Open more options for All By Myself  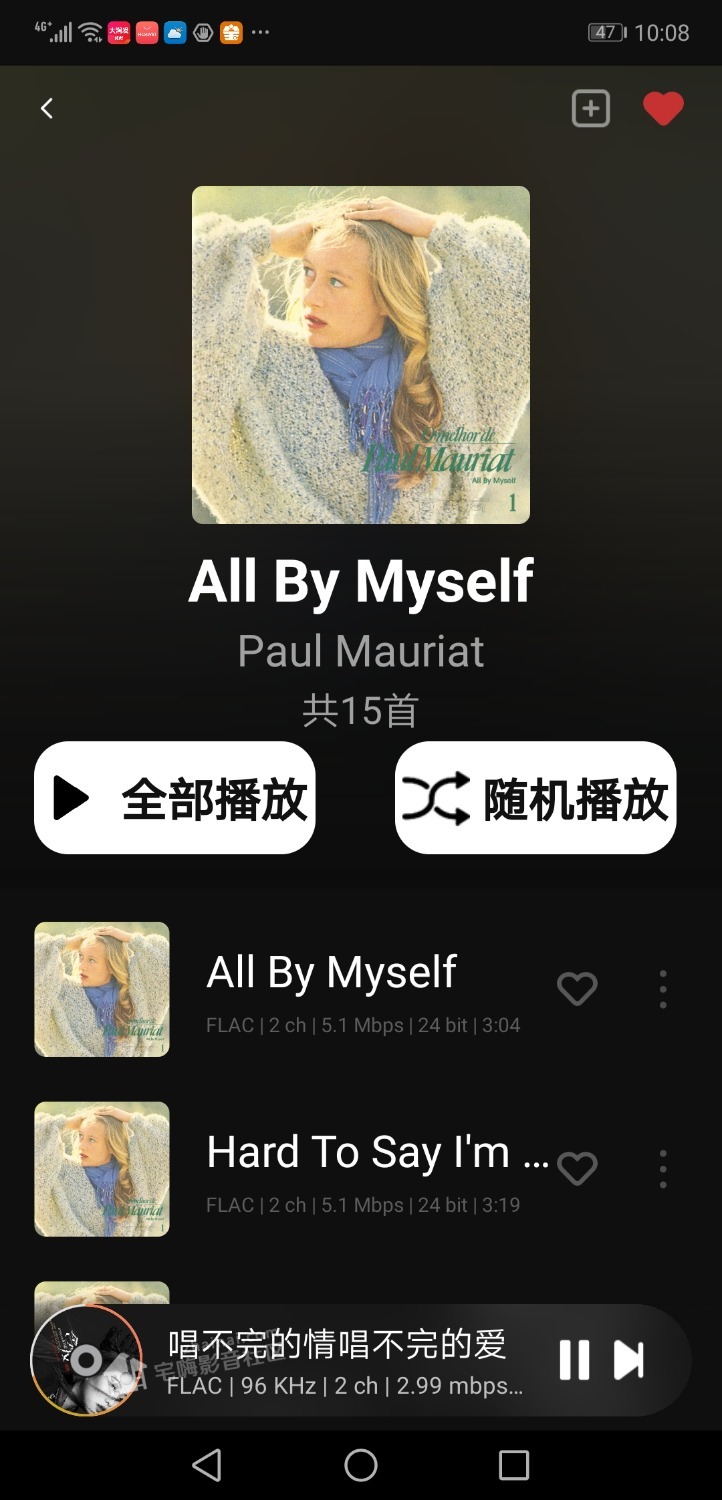pos(662,989)
